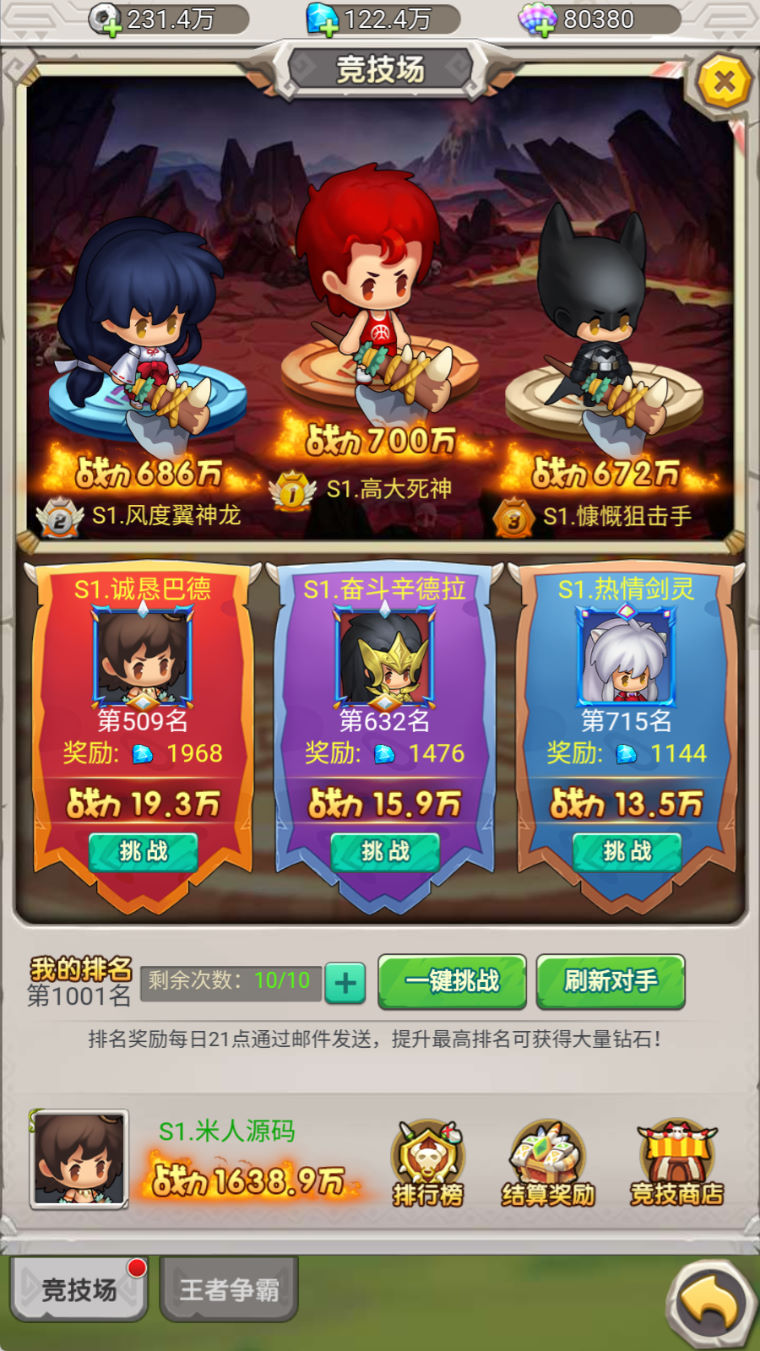Switch to the 王者争霸 tab
The height and width of the screenshot is (1351, 760).
click(229, 1289)
